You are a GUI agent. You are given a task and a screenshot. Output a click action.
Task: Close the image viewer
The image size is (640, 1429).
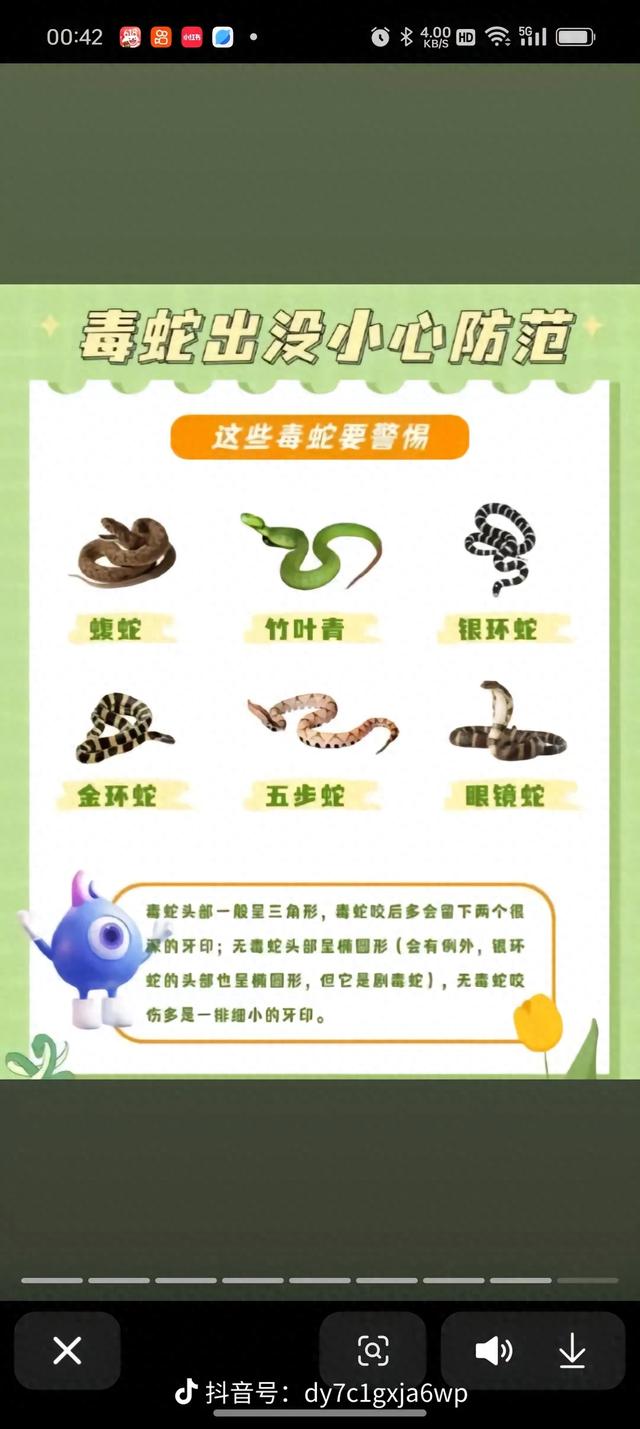[x=67, y=1351]
